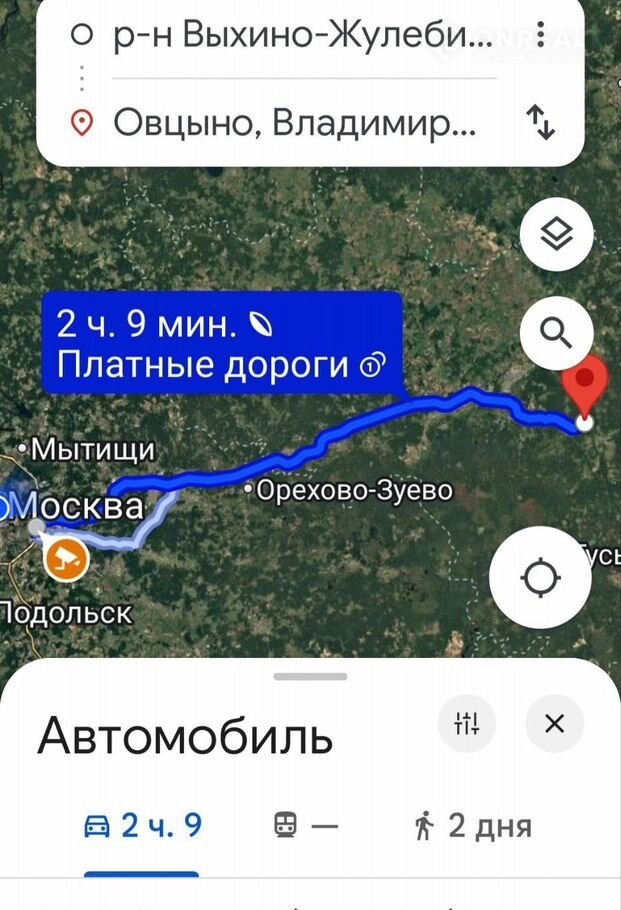Open the map layers selector
The height and width of the screenshot is (910, 621).
tap(557, 235)
